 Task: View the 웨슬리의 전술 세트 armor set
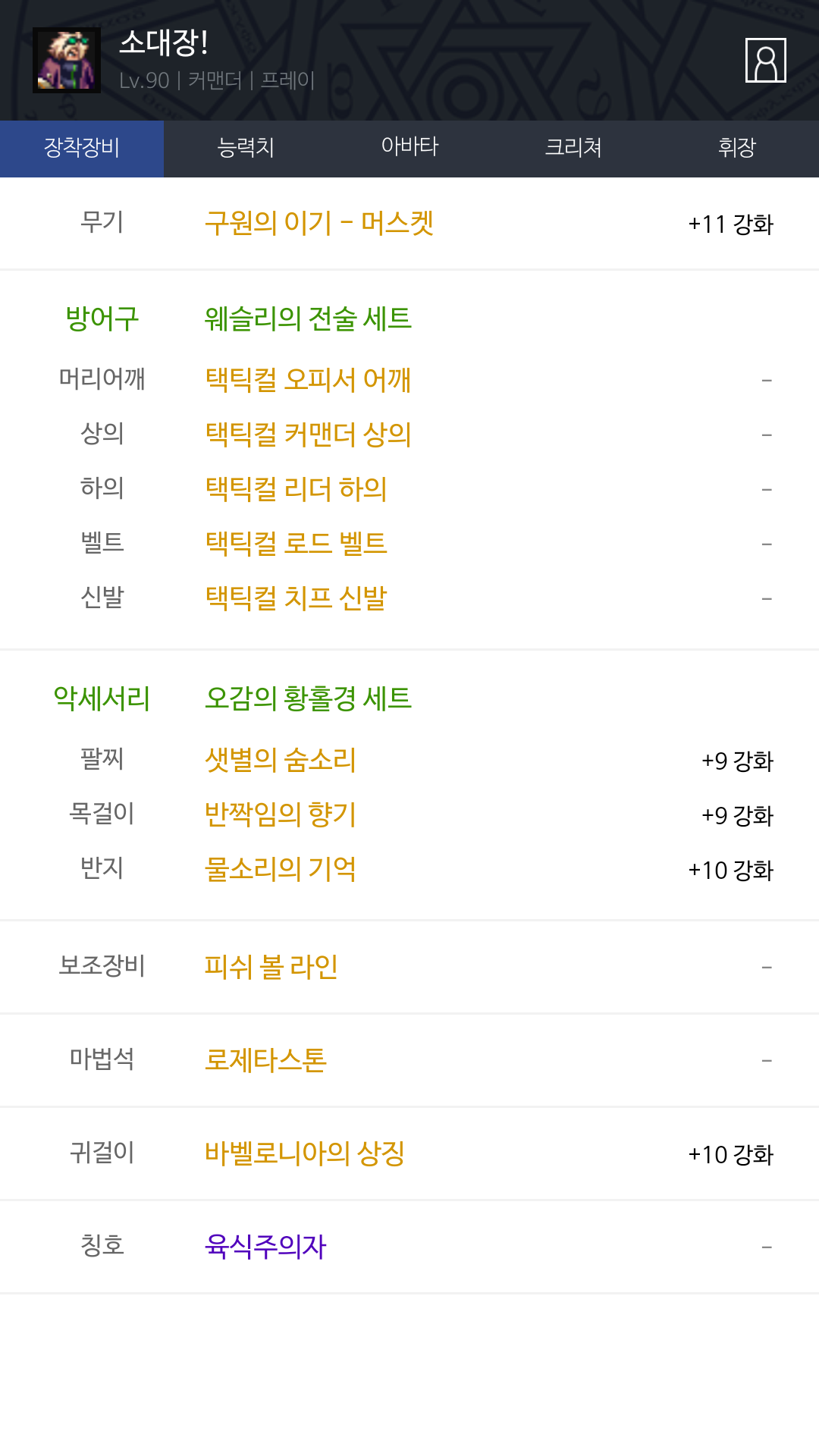(x=308, y=318)
